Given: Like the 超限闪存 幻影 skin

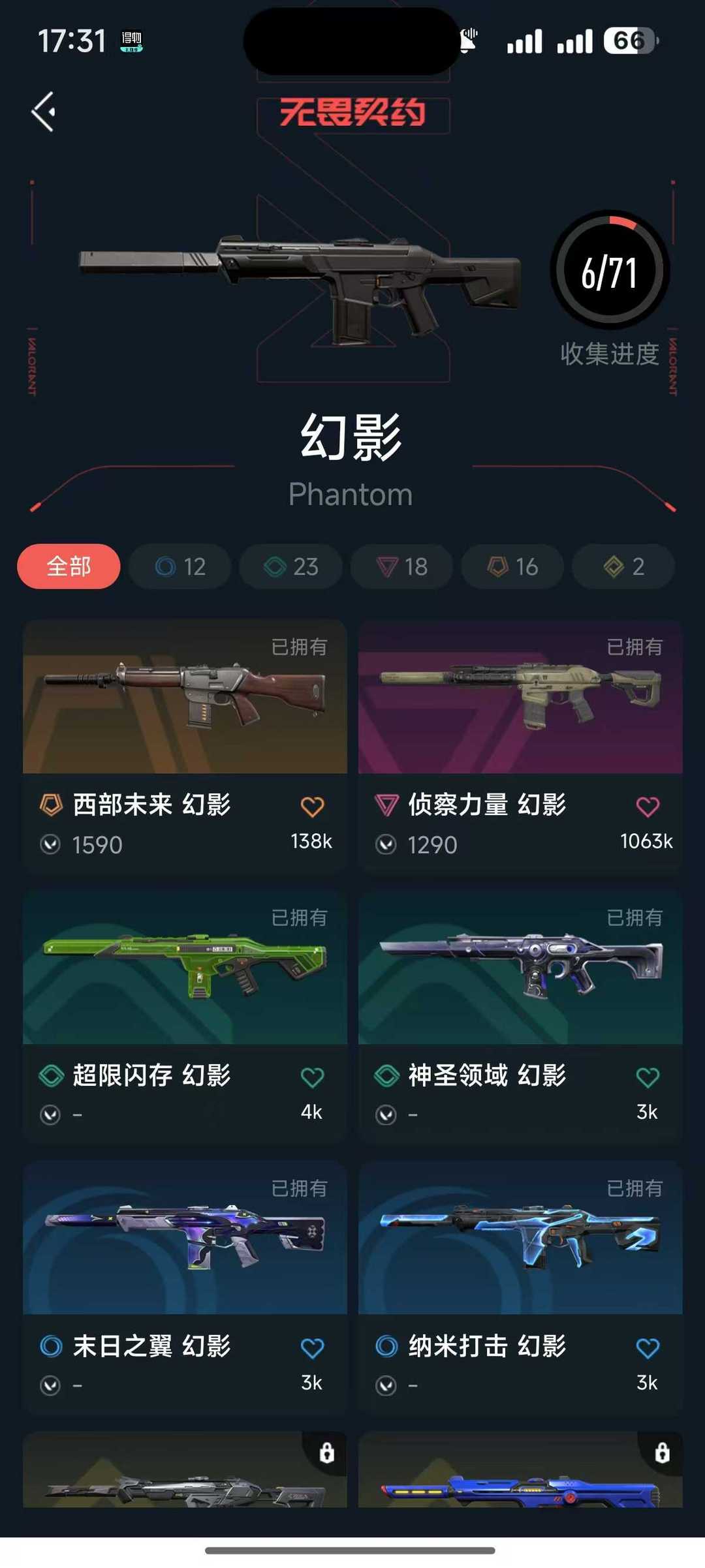Looking at the screenshot, I should click(312, 1077).
